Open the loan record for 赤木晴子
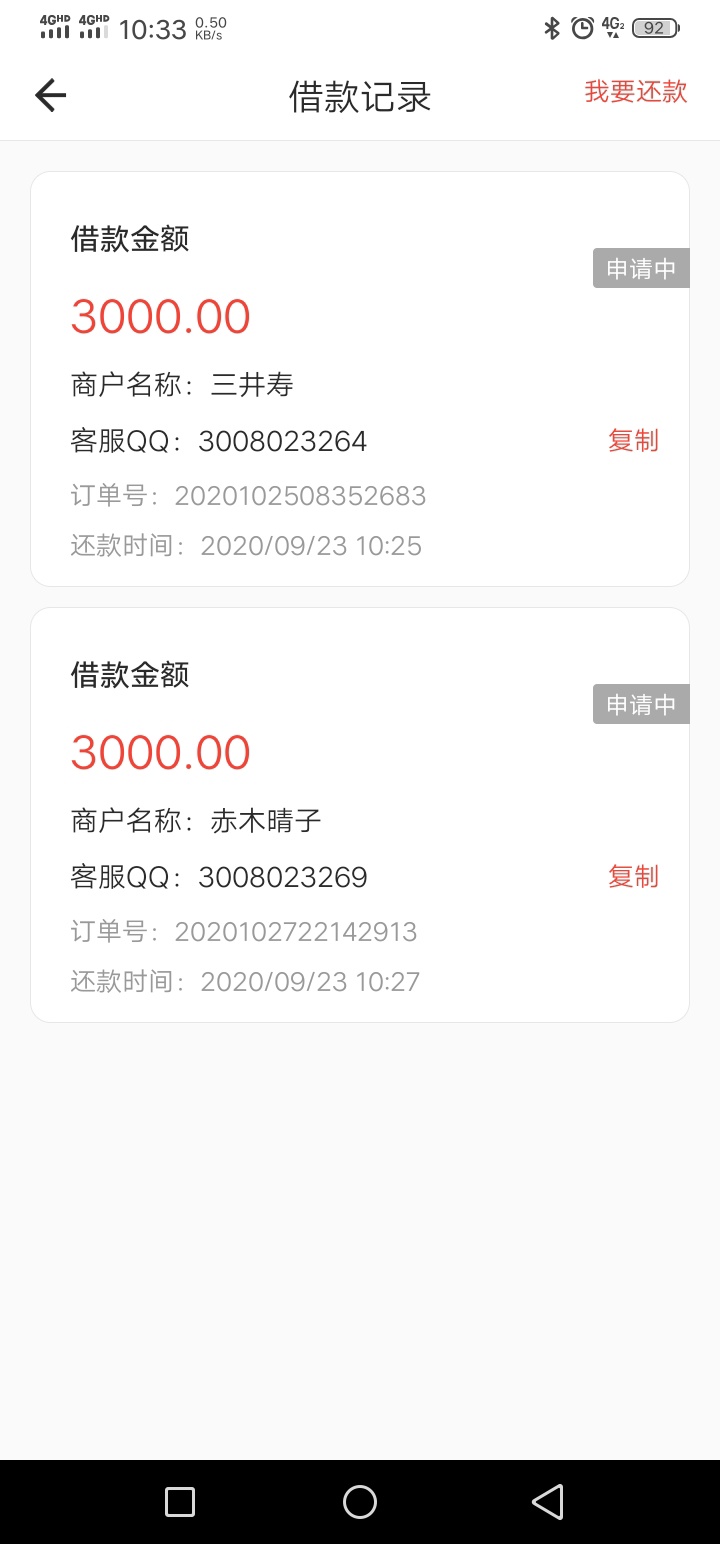720x1544 pixels. click(x=360, y=815)
